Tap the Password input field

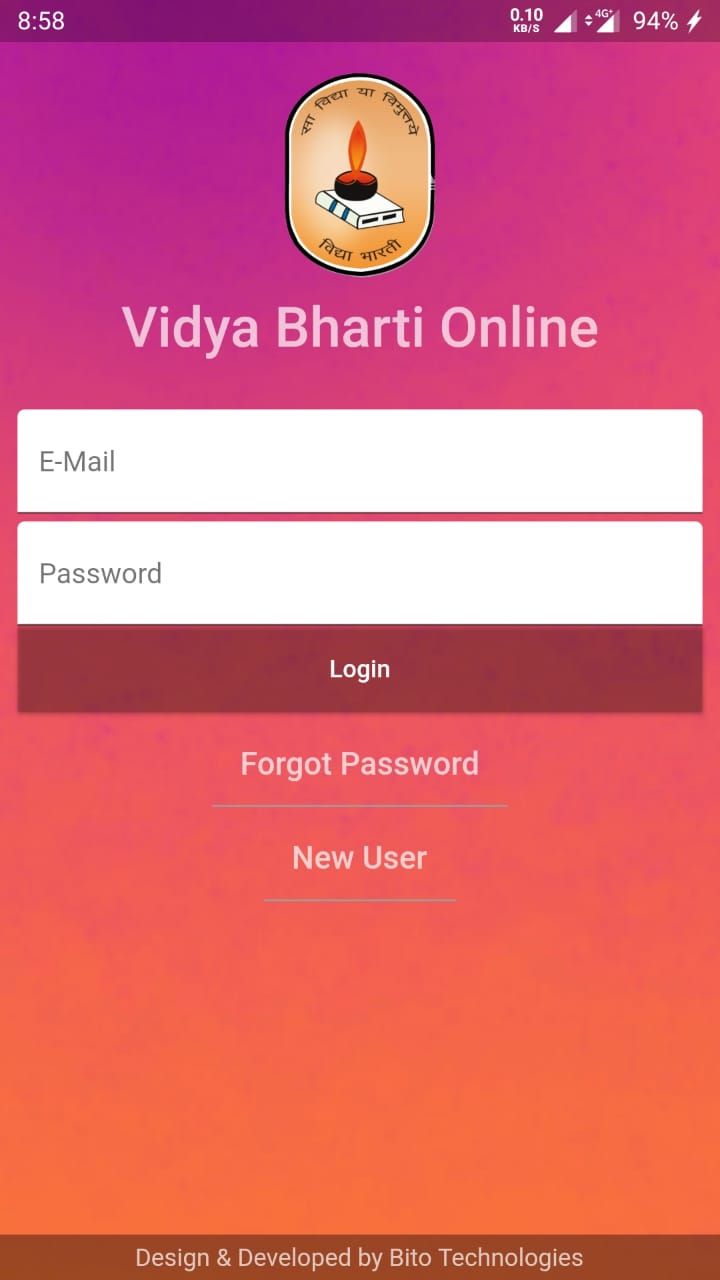[x=360, y=573]
